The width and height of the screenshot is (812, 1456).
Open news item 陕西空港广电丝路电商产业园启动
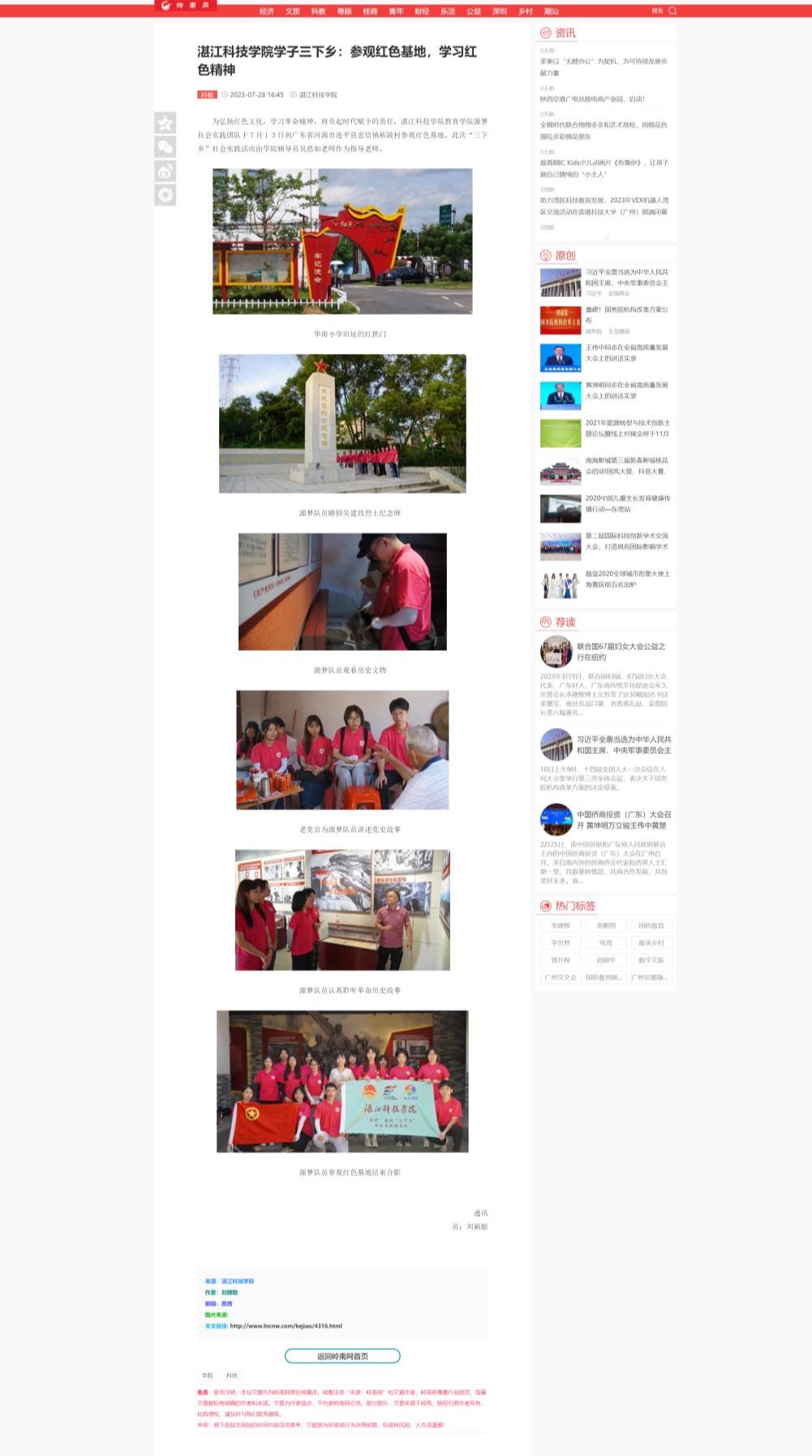pyautogui.click(x=592, y=99)
